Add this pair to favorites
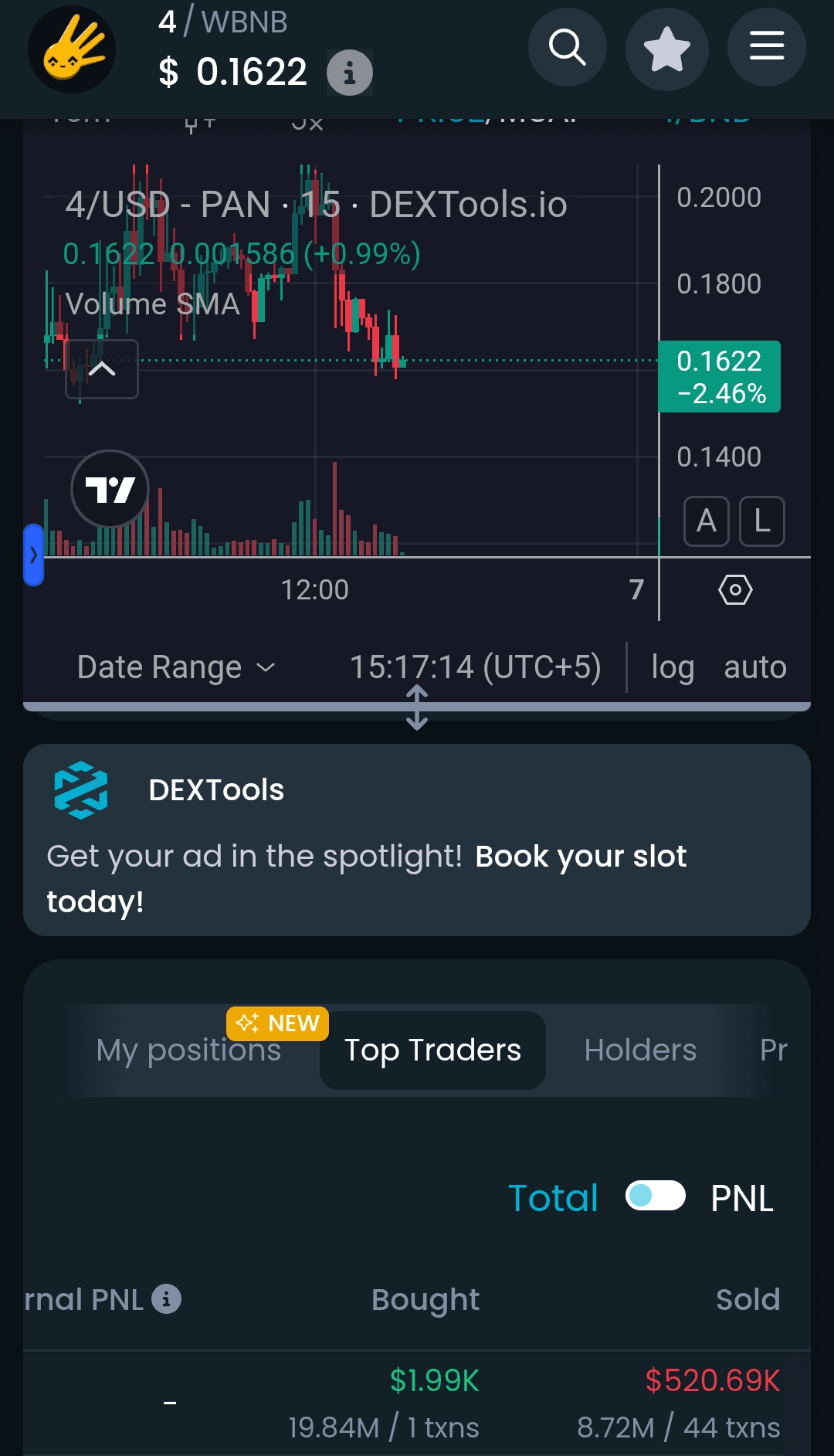The image size is (834, 1456). (666, 49)
